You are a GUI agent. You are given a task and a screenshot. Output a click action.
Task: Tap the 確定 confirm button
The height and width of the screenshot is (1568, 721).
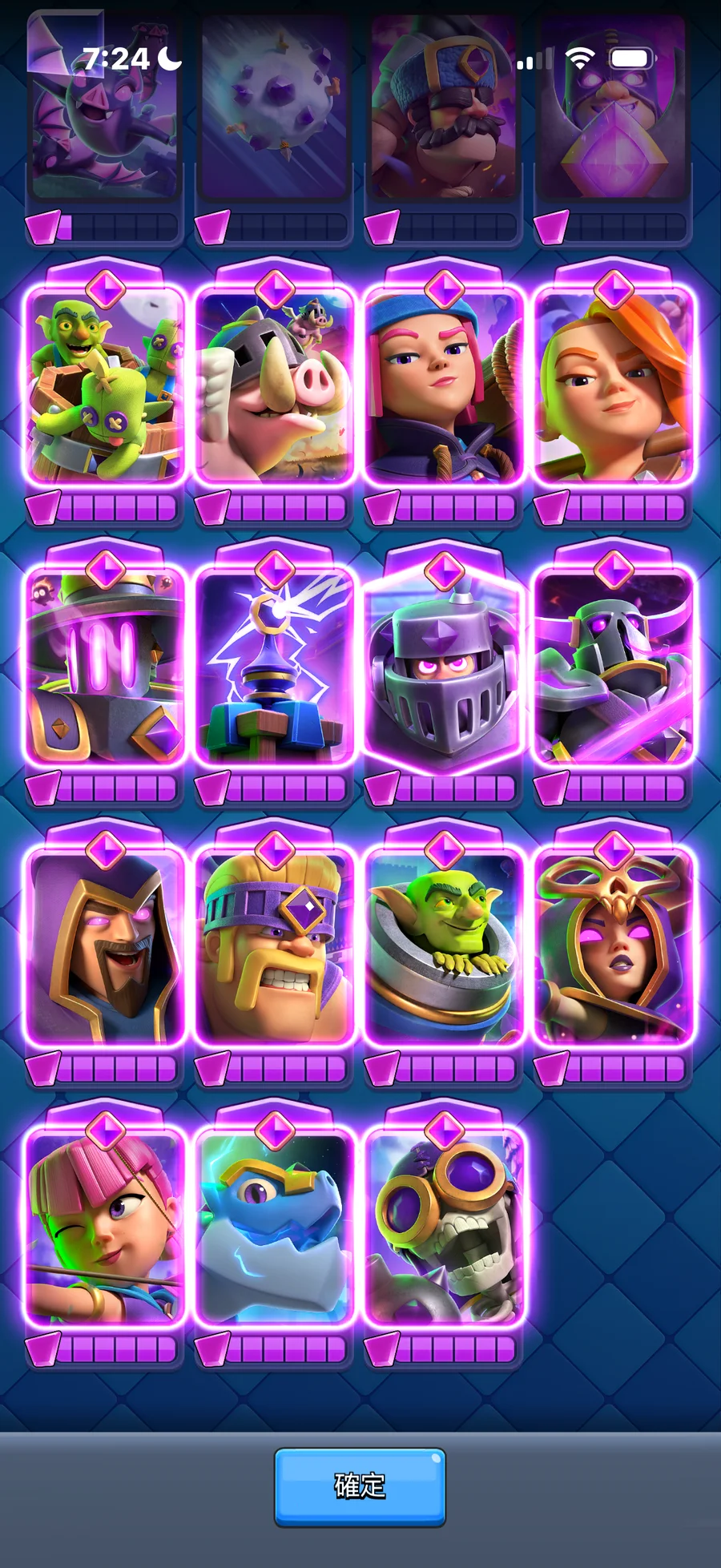(x=360, y=1486)
